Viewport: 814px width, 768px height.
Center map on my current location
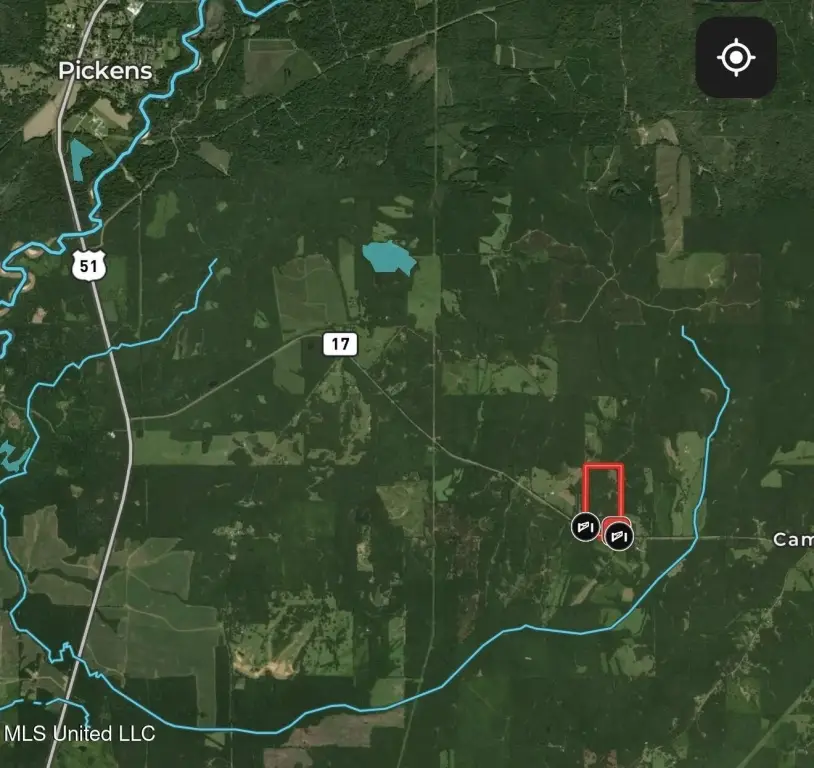tap(736, 57)
